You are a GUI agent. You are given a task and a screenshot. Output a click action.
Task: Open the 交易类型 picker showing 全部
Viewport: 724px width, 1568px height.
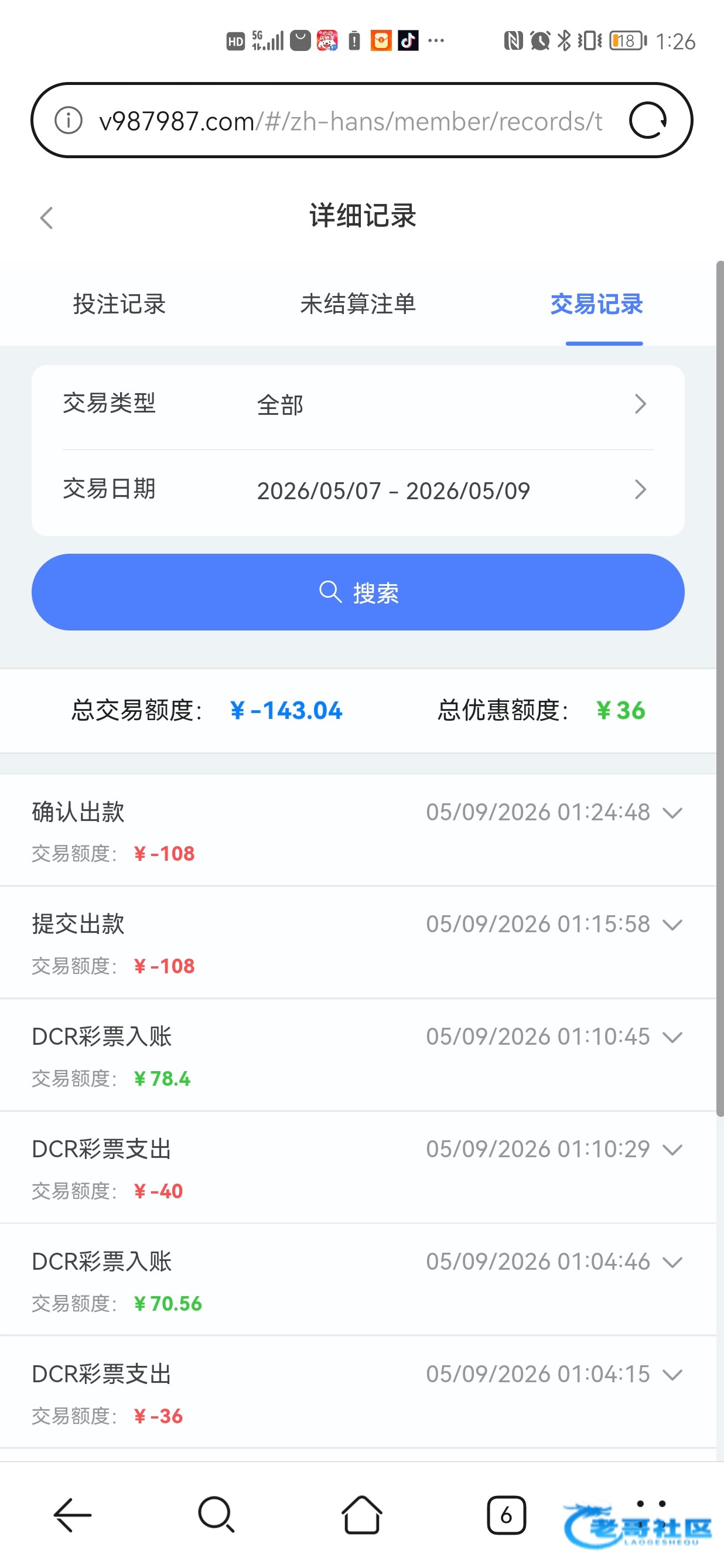coord(358,405)
